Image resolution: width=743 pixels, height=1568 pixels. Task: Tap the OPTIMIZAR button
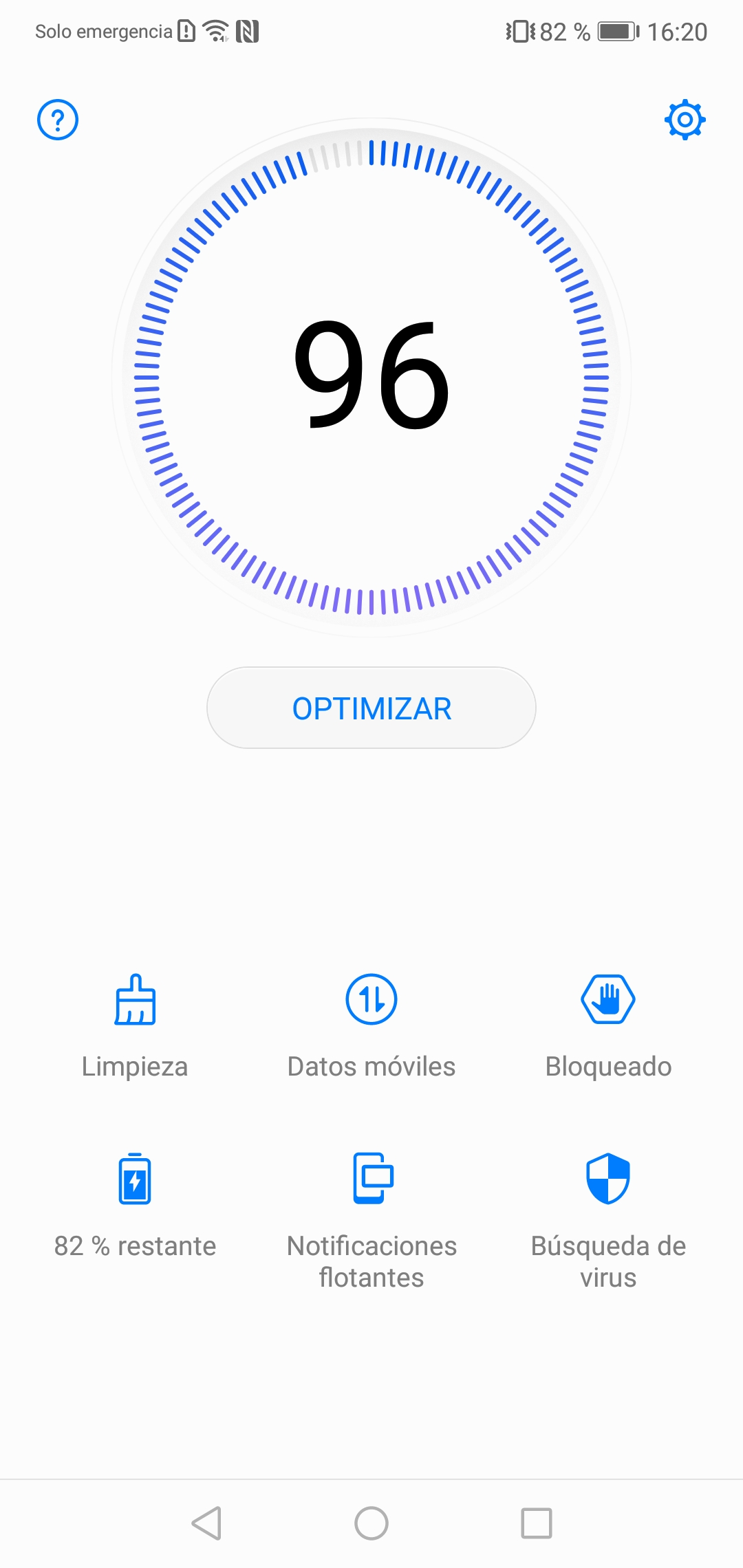[371, 708]
